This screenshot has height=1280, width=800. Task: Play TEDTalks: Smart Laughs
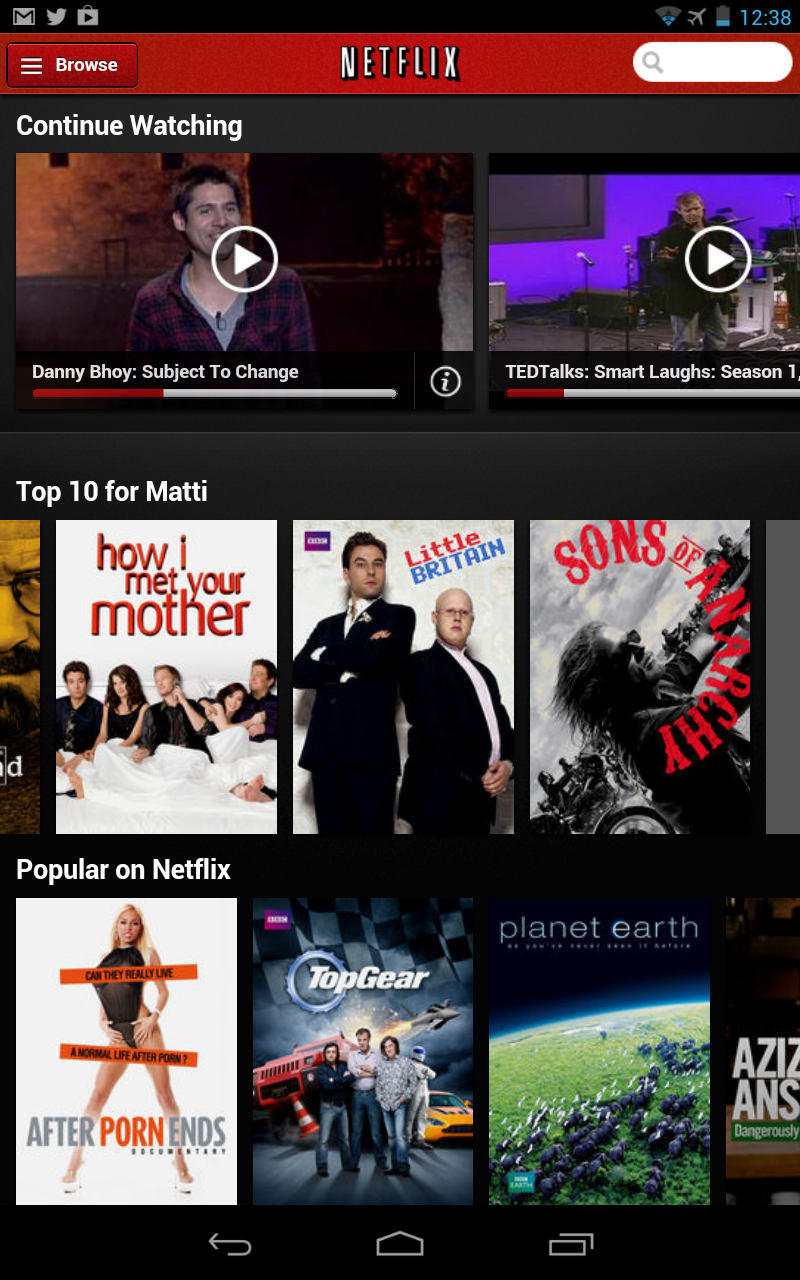tap(717, 259)
